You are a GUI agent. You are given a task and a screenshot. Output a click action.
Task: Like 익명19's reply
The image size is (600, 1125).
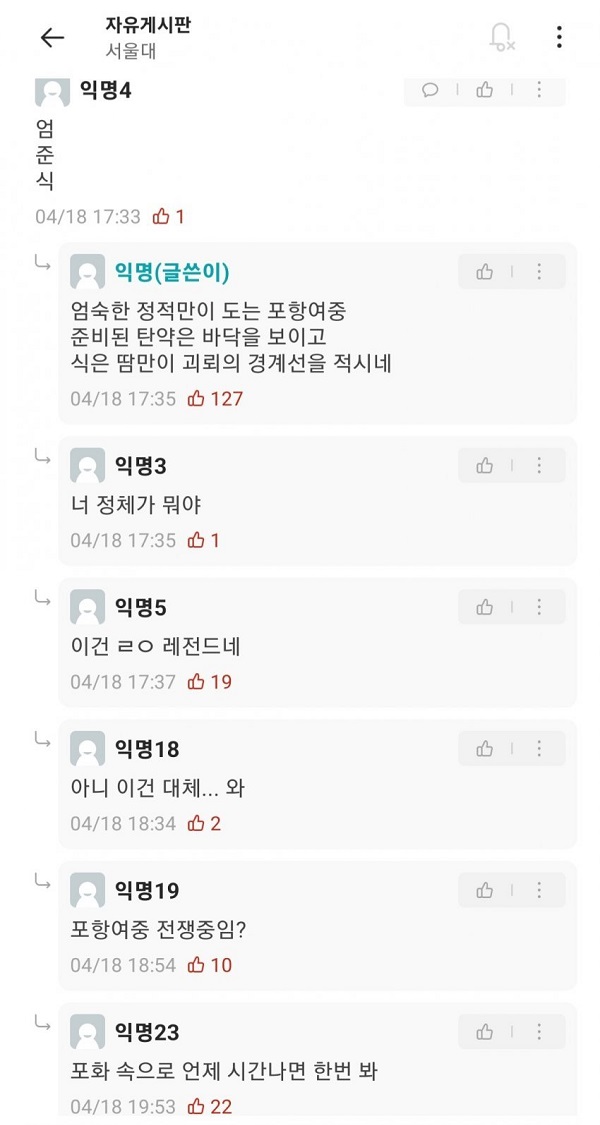(485, 890)
